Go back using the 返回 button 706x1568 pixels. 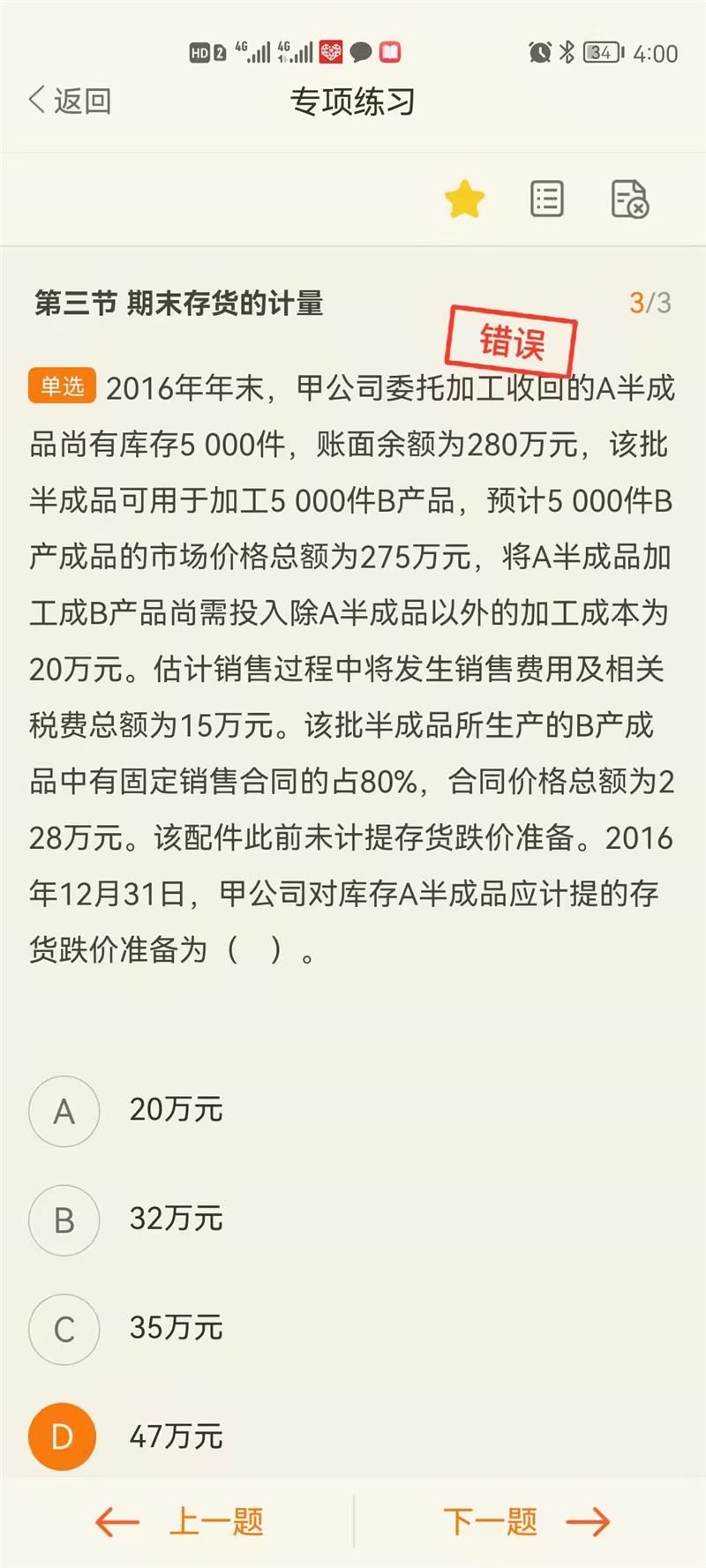point(70,101)
